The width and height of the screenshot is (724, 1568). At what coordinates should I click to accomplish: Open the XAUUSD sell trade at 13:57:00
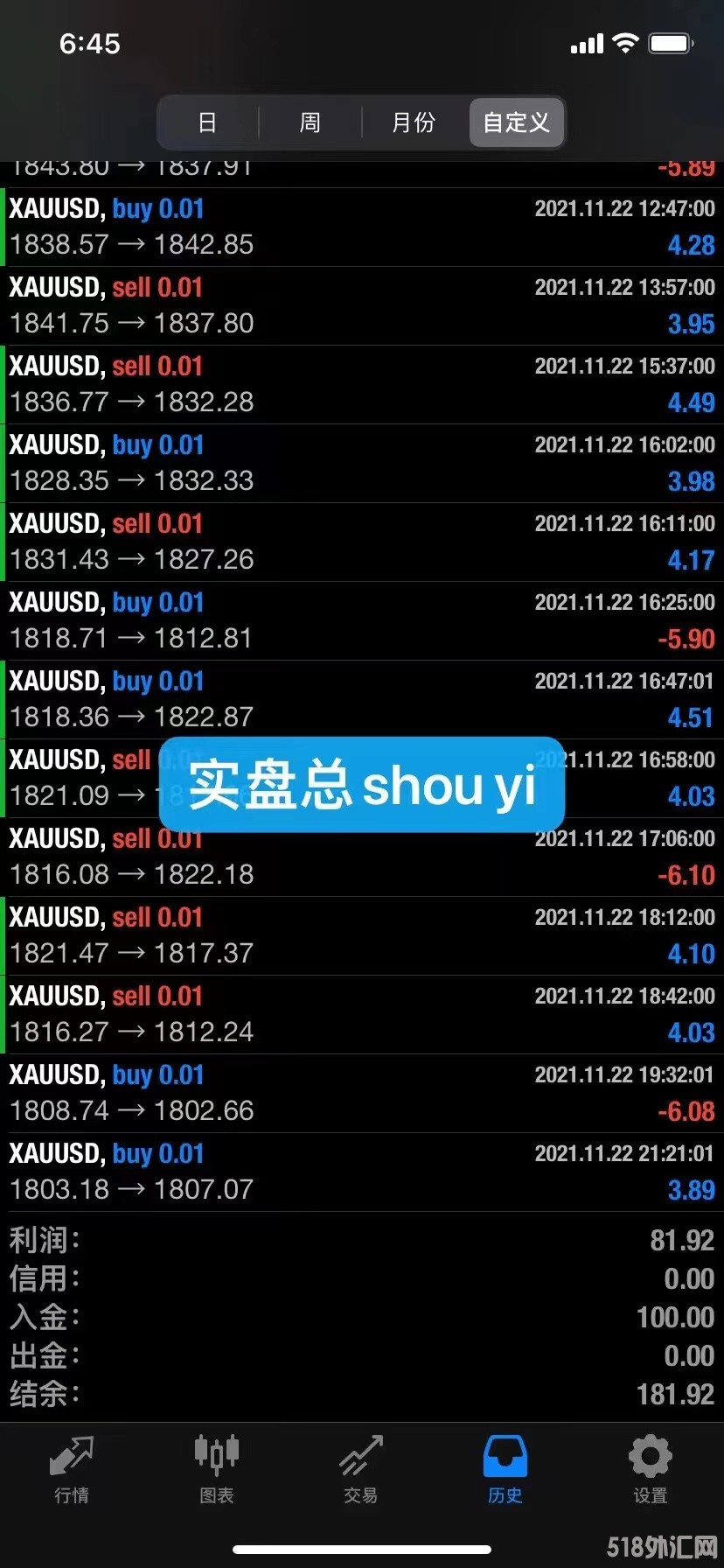point(362,306)
